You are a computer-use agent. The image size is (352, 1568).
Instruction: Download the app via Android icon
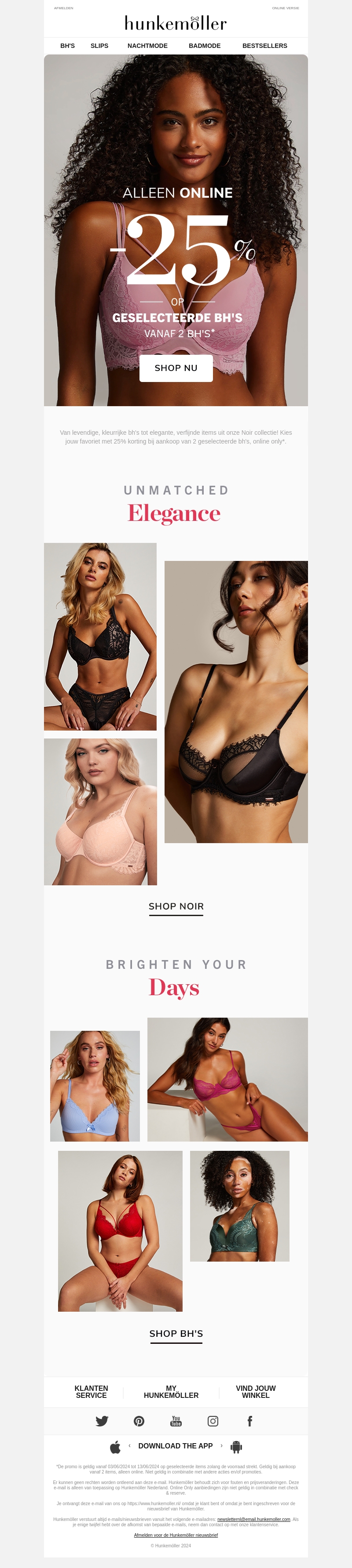click(236, 1447)
